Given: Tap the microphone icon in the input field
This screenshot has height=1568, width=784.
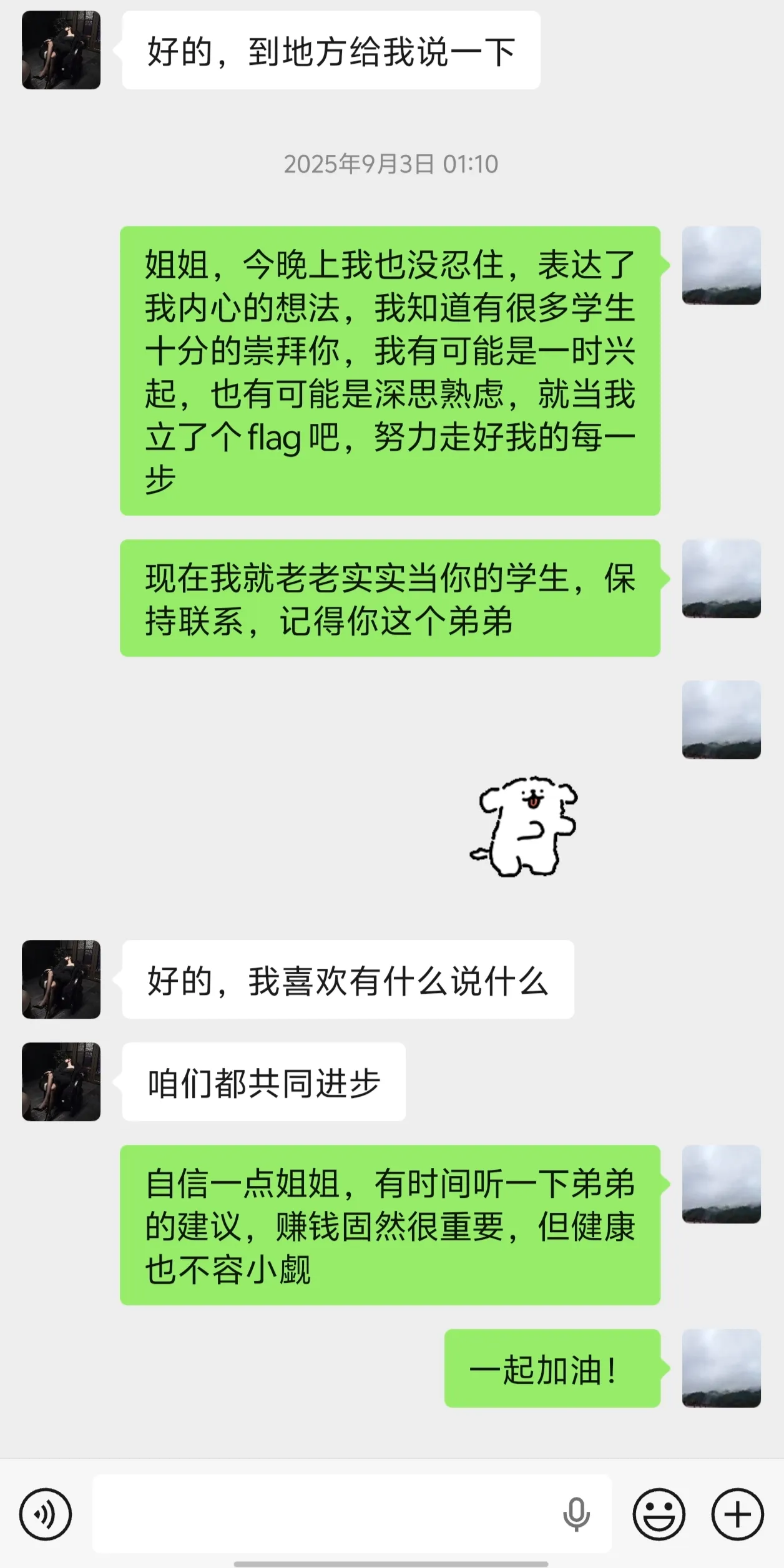Looking at the screenshot, I should [x=576, y=1514].
